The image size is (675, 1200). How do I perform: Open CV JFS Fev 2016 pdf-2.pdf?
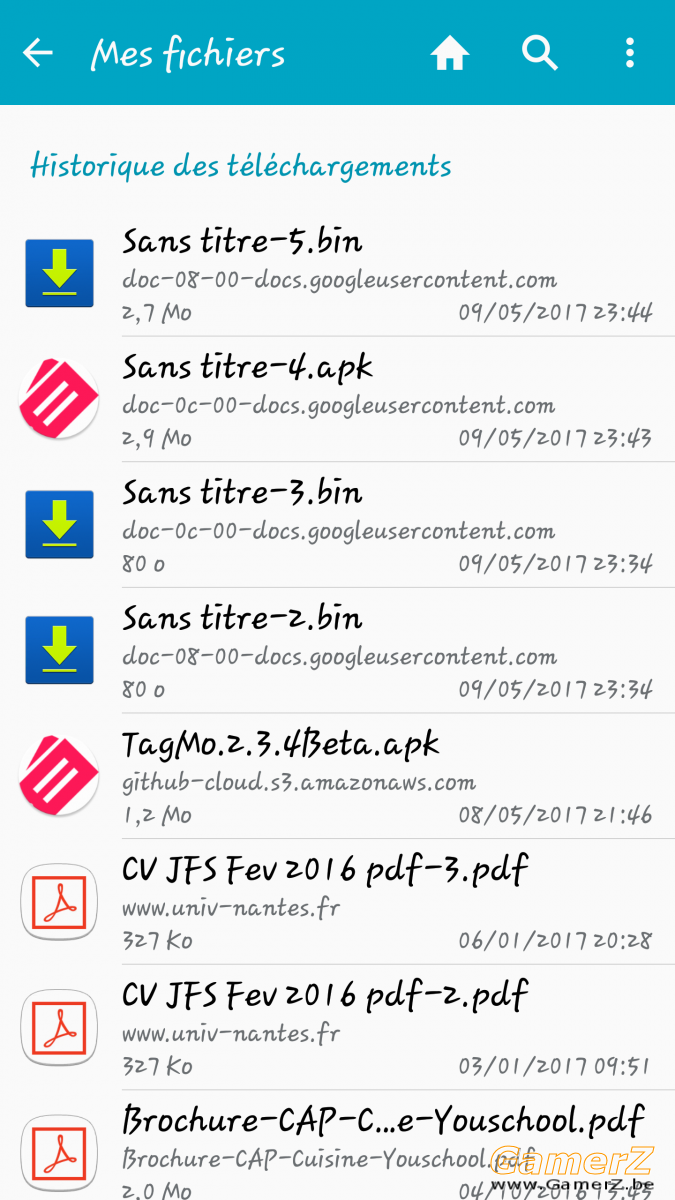[337, 1028]
